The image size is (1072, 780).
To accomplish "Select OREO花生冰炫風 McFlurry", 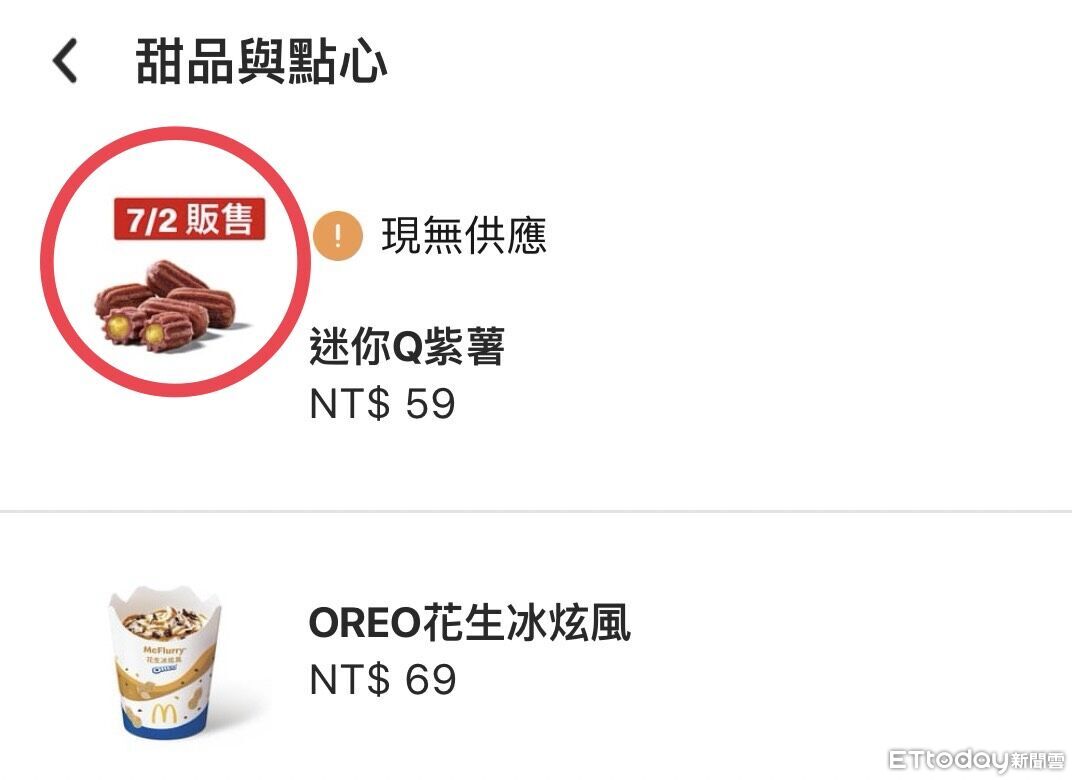I will tap(469, 624).
